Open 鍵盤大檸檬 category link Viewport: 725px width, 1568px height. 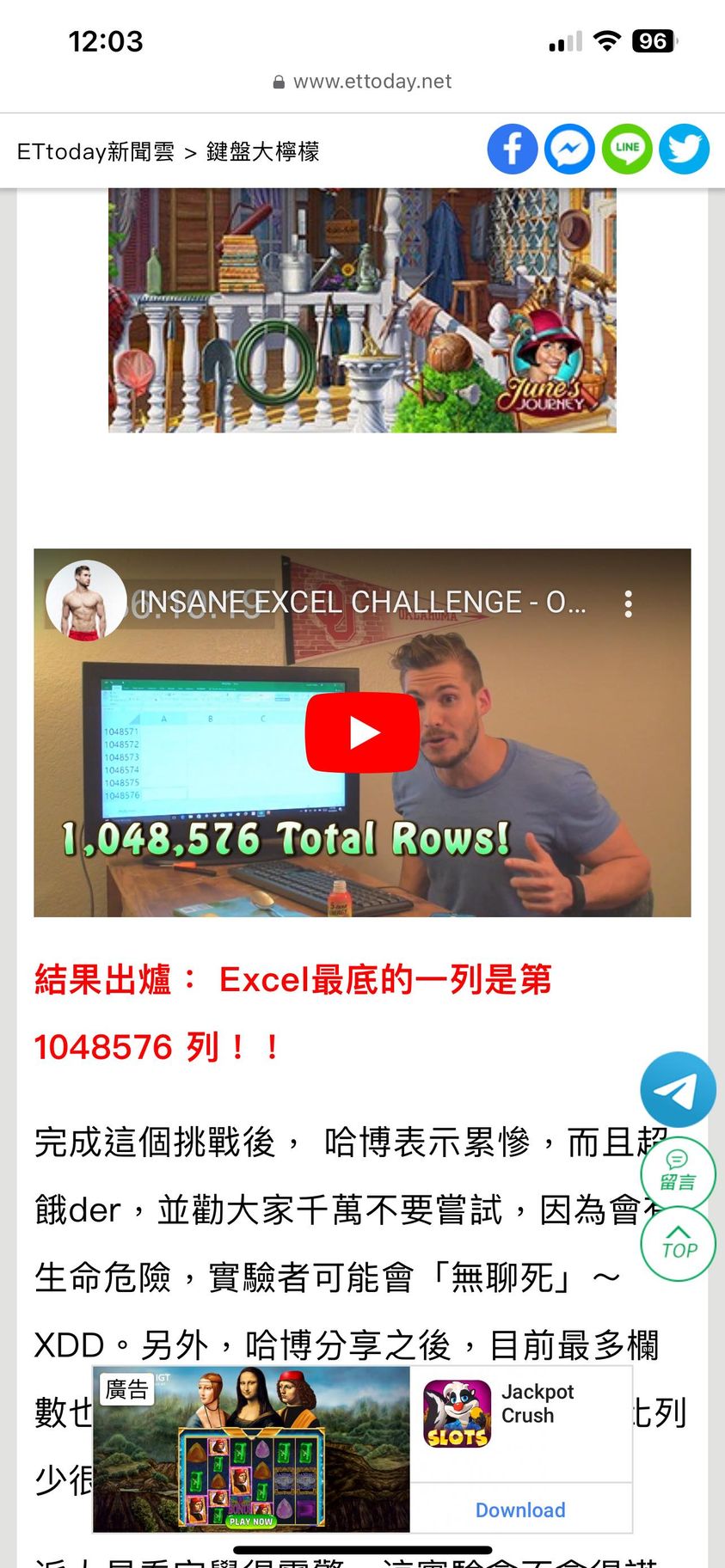(x=262, y=152)
